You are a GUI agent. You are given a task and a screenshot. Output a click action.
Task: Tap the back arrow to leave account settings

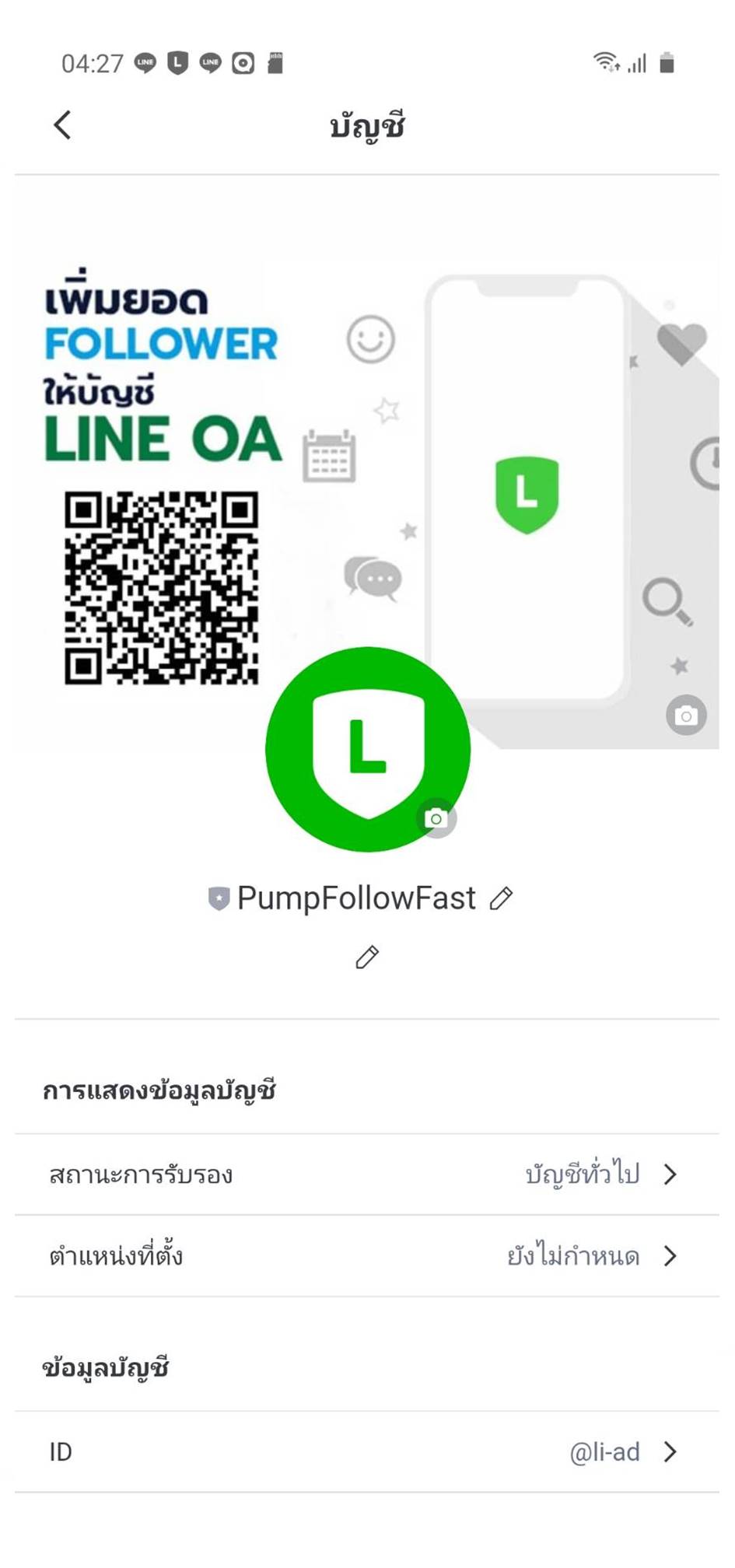61,124
